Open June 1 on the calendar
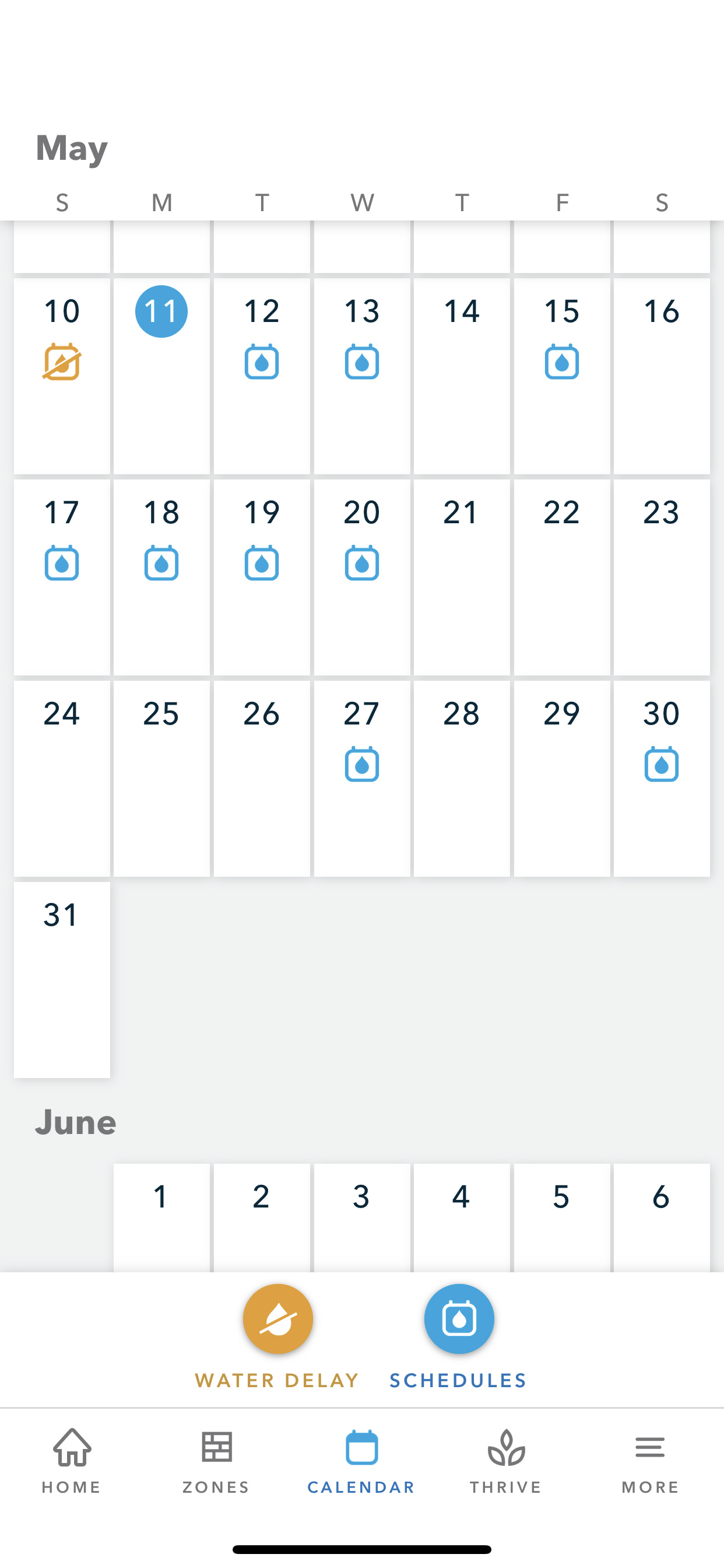This screenshot has height=1568, width=724. (x=162, y=1217)
